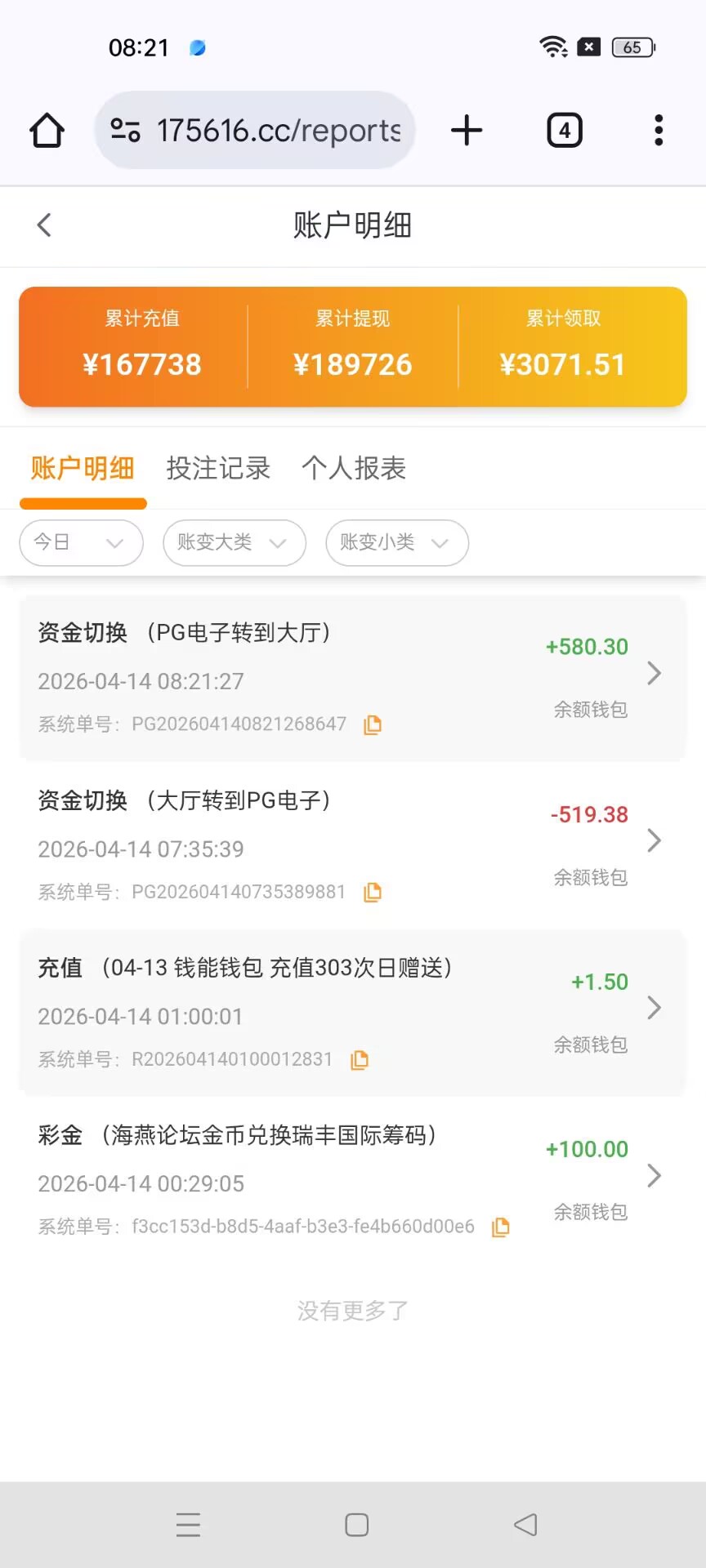Open the browser home page
Viewport: 706px width, 1568px height.
47,131
